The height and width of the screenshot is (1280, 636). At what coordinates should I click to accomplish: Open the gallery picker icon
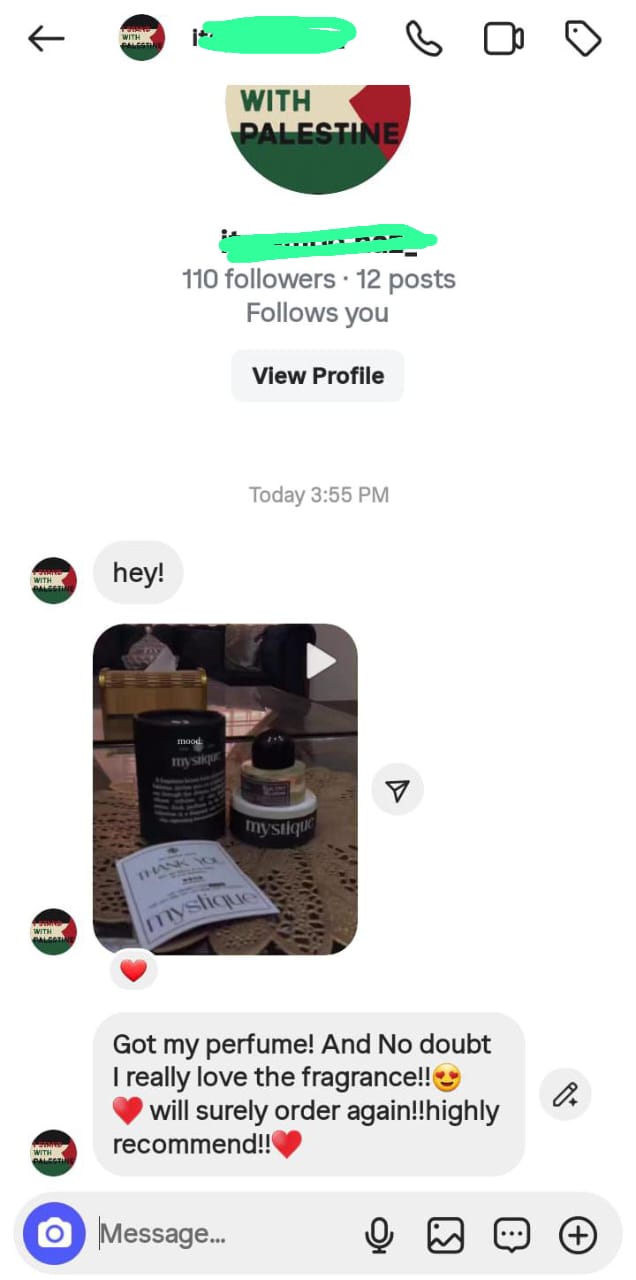tap(445, 1235)
